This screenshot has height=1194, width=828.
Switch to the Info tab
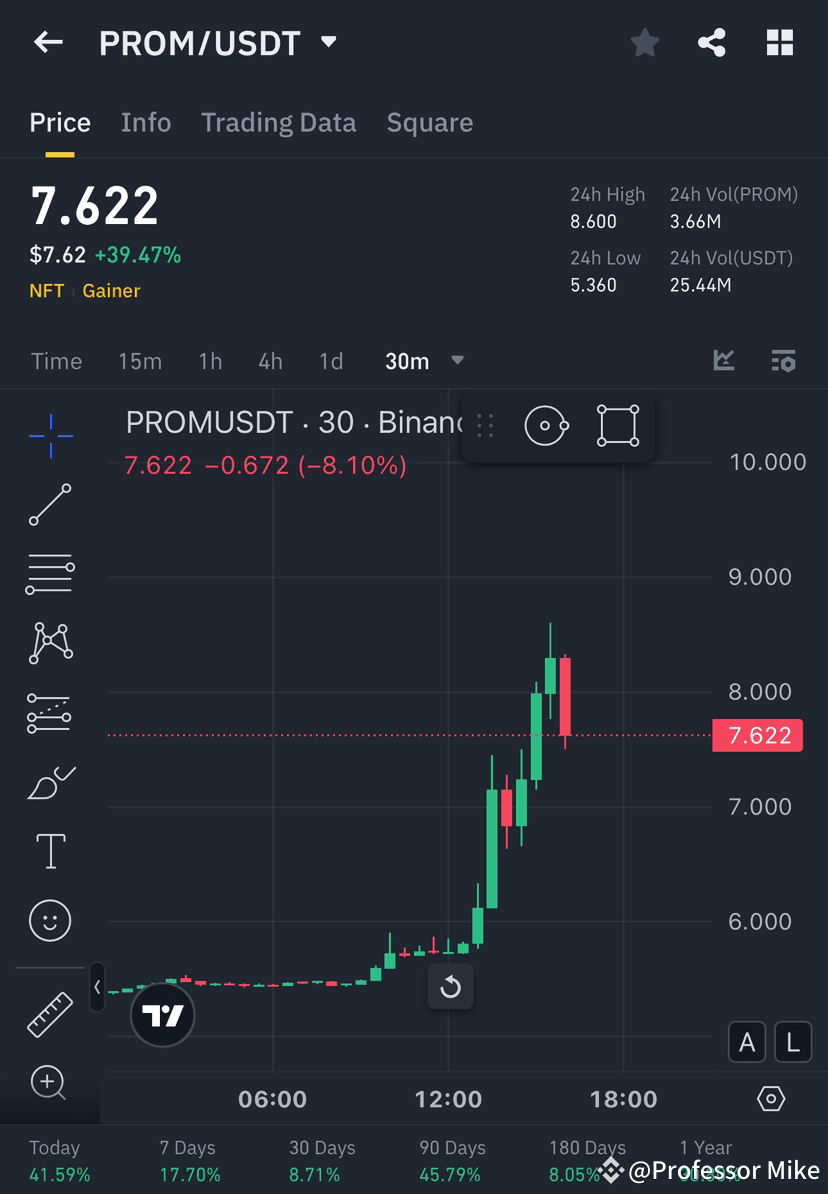[x=146, y=122]
